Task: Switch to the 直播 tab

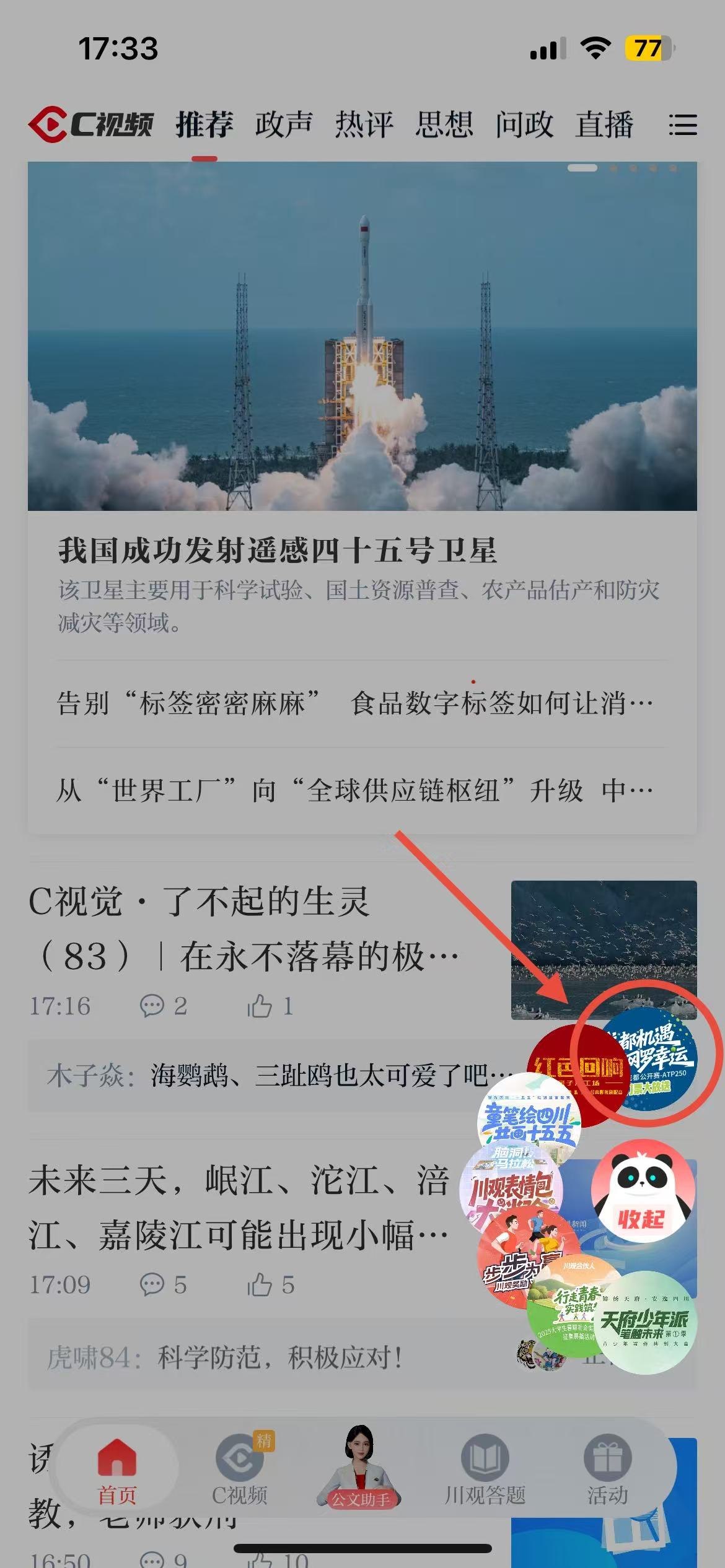Action: tap(604, 124)
